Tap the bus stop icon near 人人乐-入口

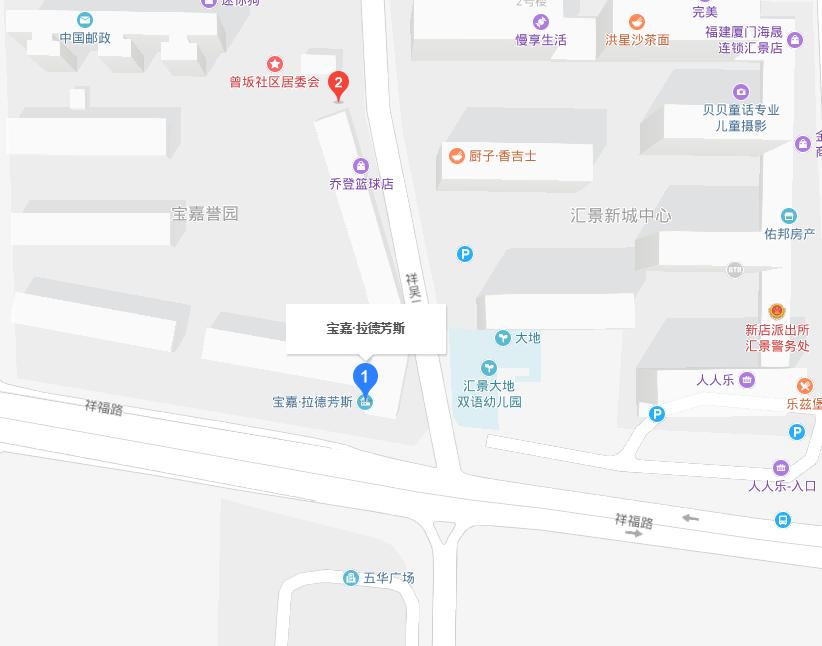click(783, 520)
